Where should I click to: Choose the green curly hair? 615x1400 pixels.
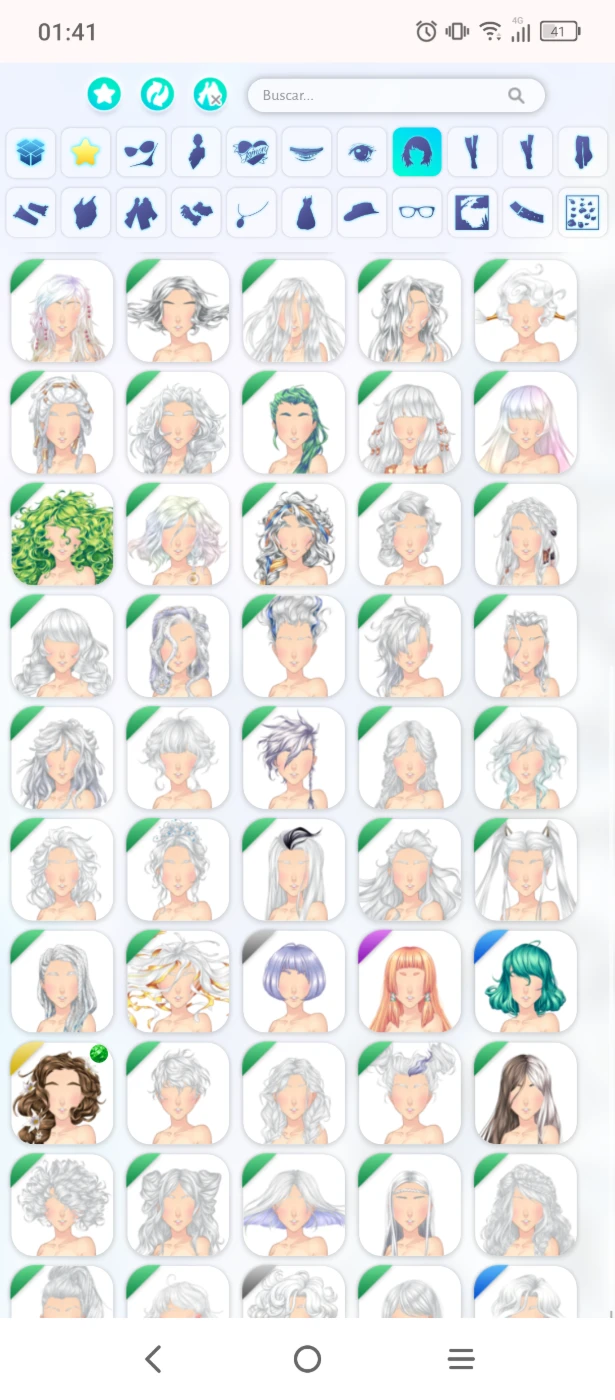click(62, 535)
